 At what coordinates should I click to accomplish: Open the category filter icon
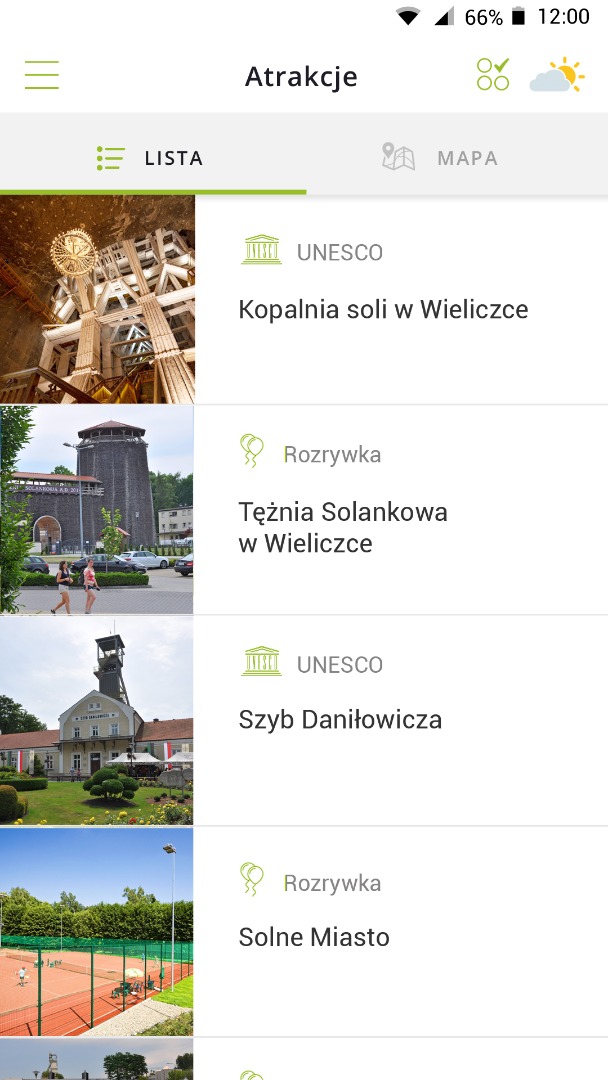(493, 75)
